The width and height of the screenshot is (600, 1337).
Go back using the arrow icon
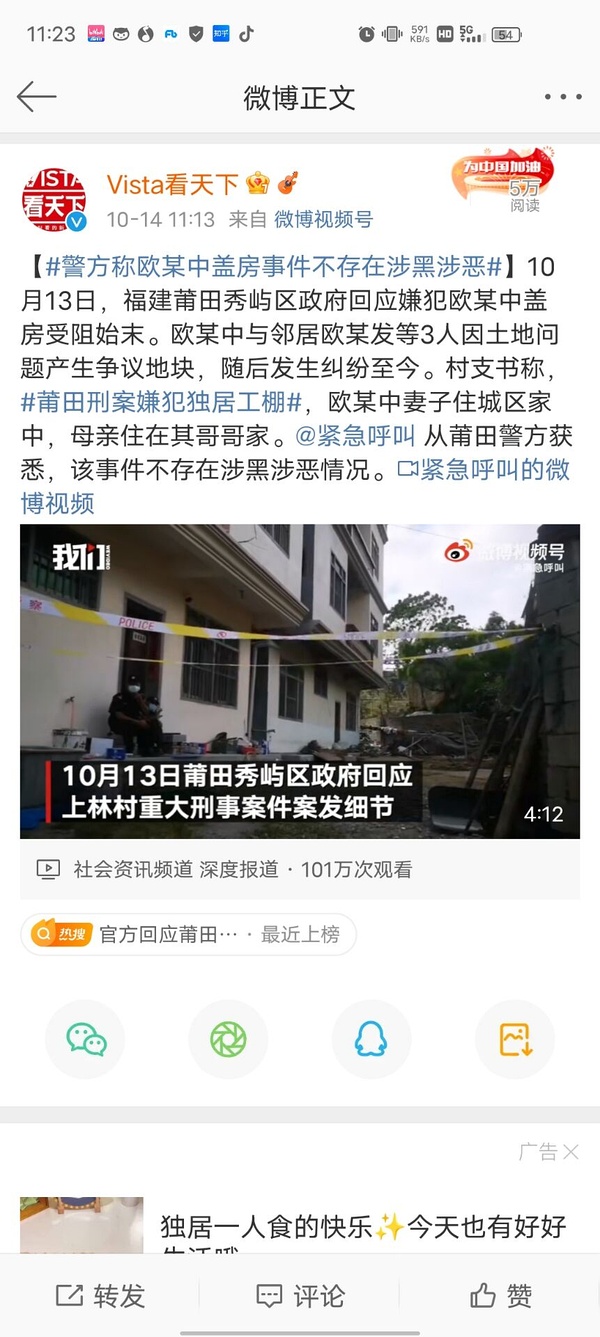[37, 97]
